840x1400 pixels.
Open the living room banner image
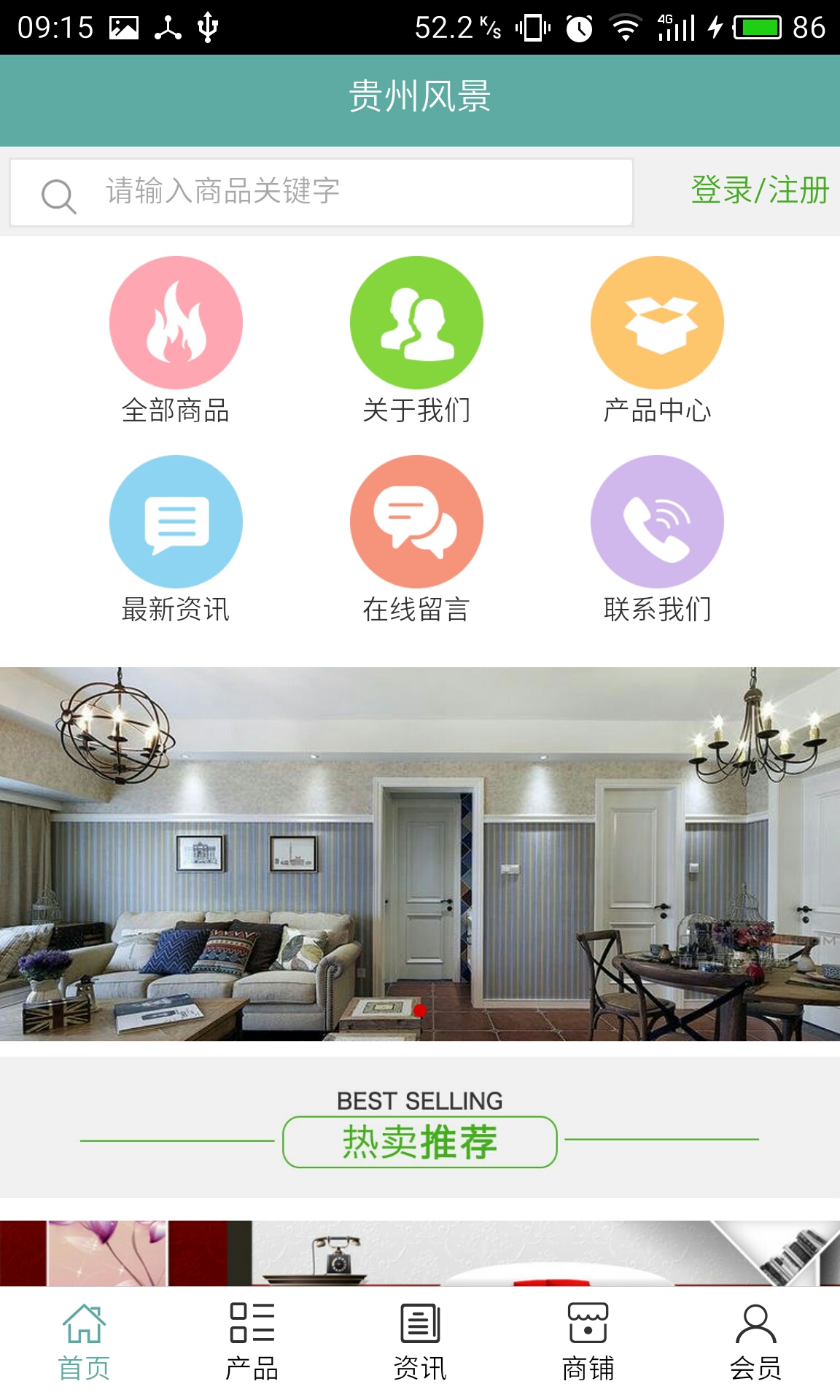pos(420,853)
